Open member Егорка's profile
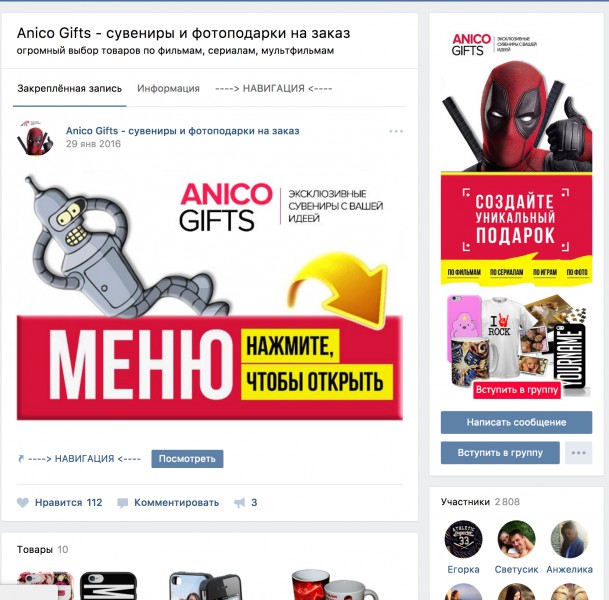609x600 pixels. point(463,540)
